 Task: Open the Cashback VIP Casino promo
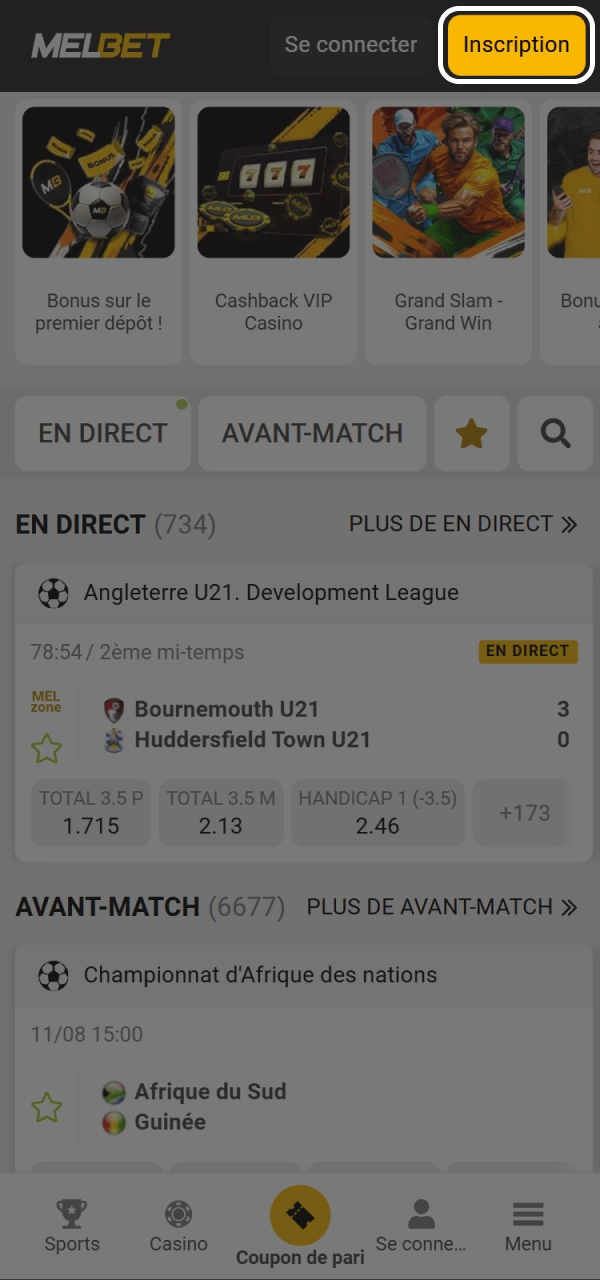pyautogui.click(x=273, y=230)
